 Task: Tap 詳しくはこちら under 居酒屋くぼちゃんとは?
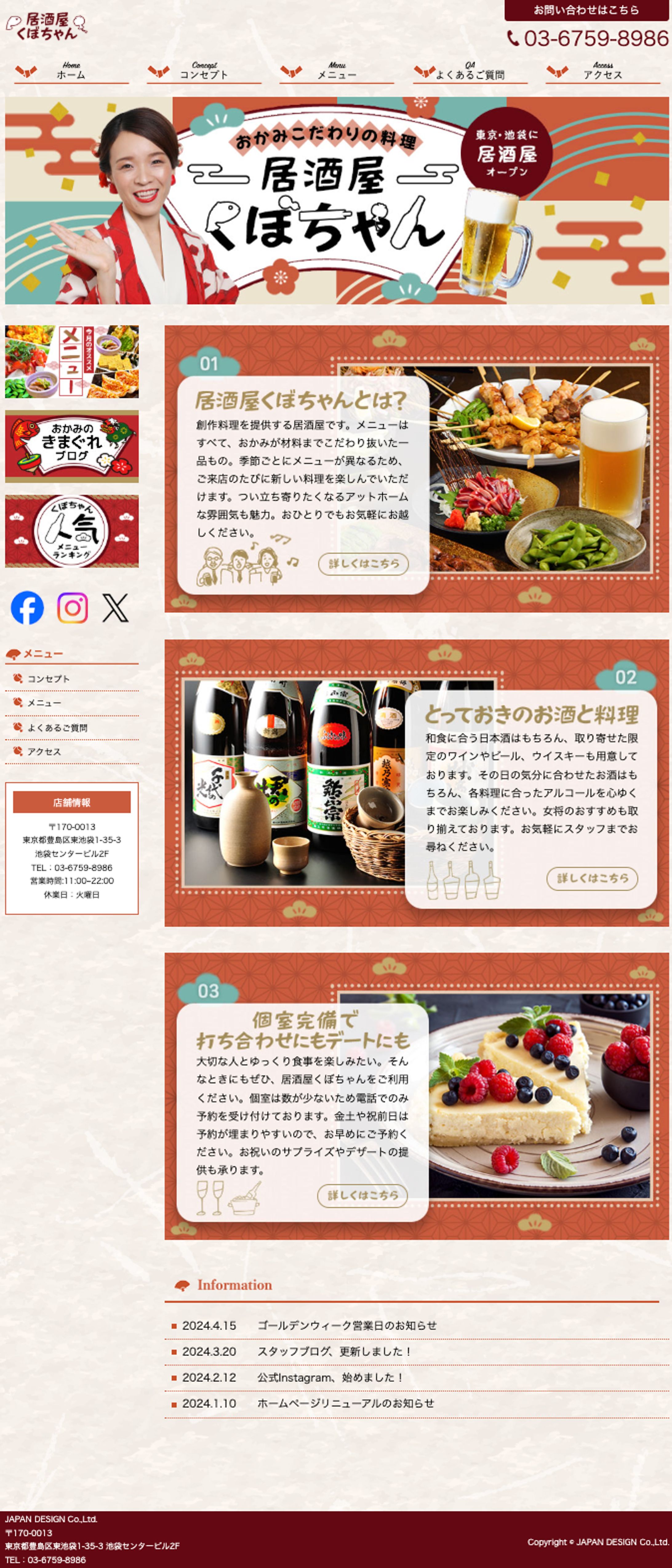[363, 564]
